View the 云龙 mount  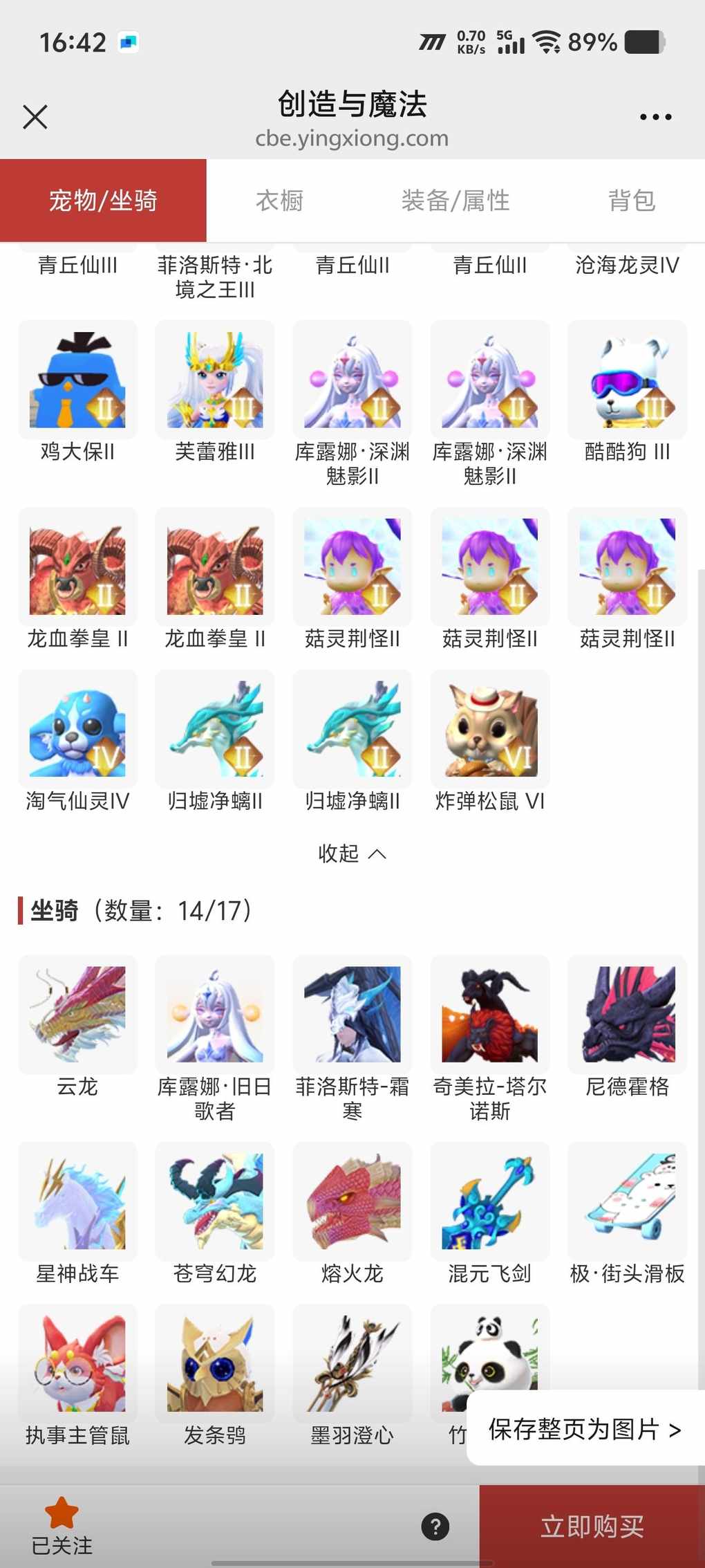[x=77, y=1015]
